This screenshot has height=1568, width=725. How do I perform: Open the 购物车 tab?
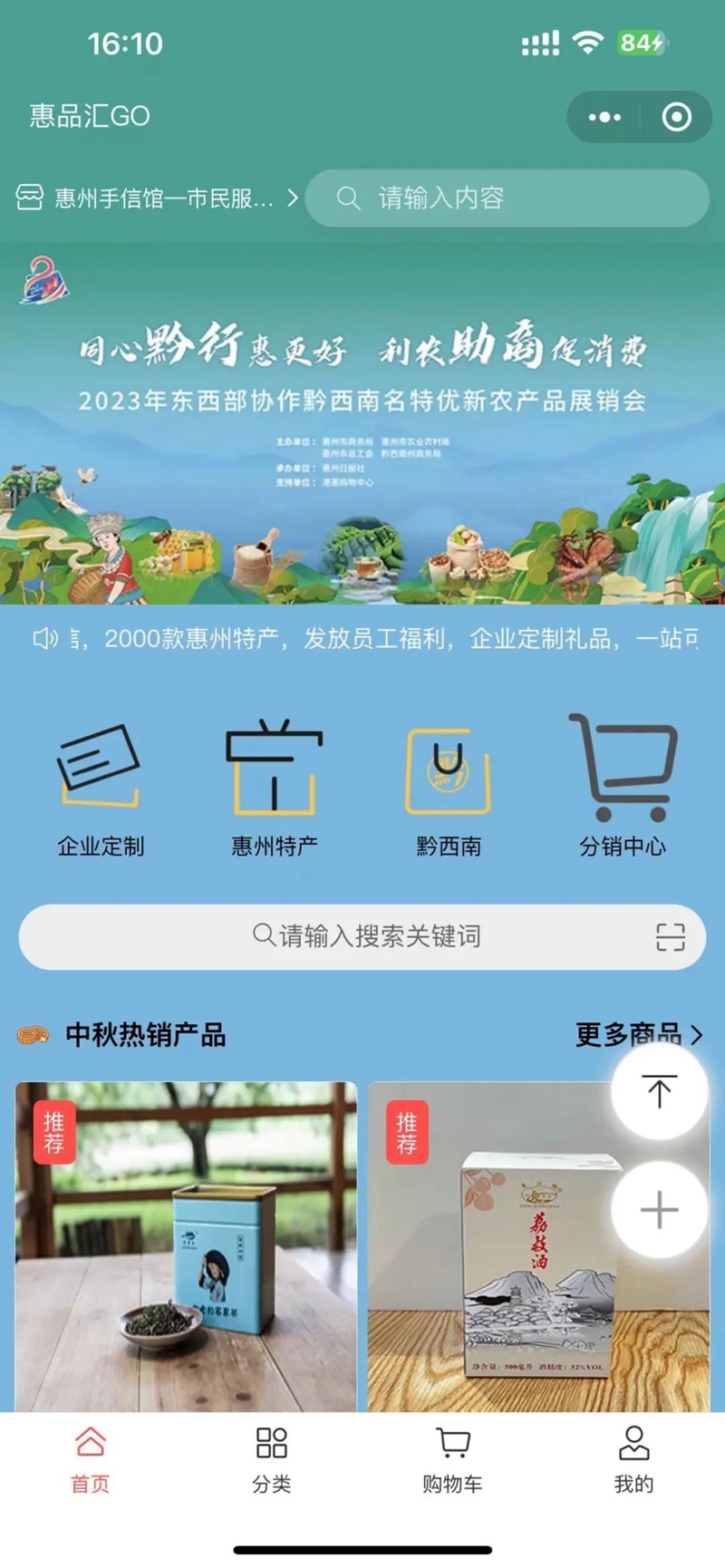[x=452, y=1460]
